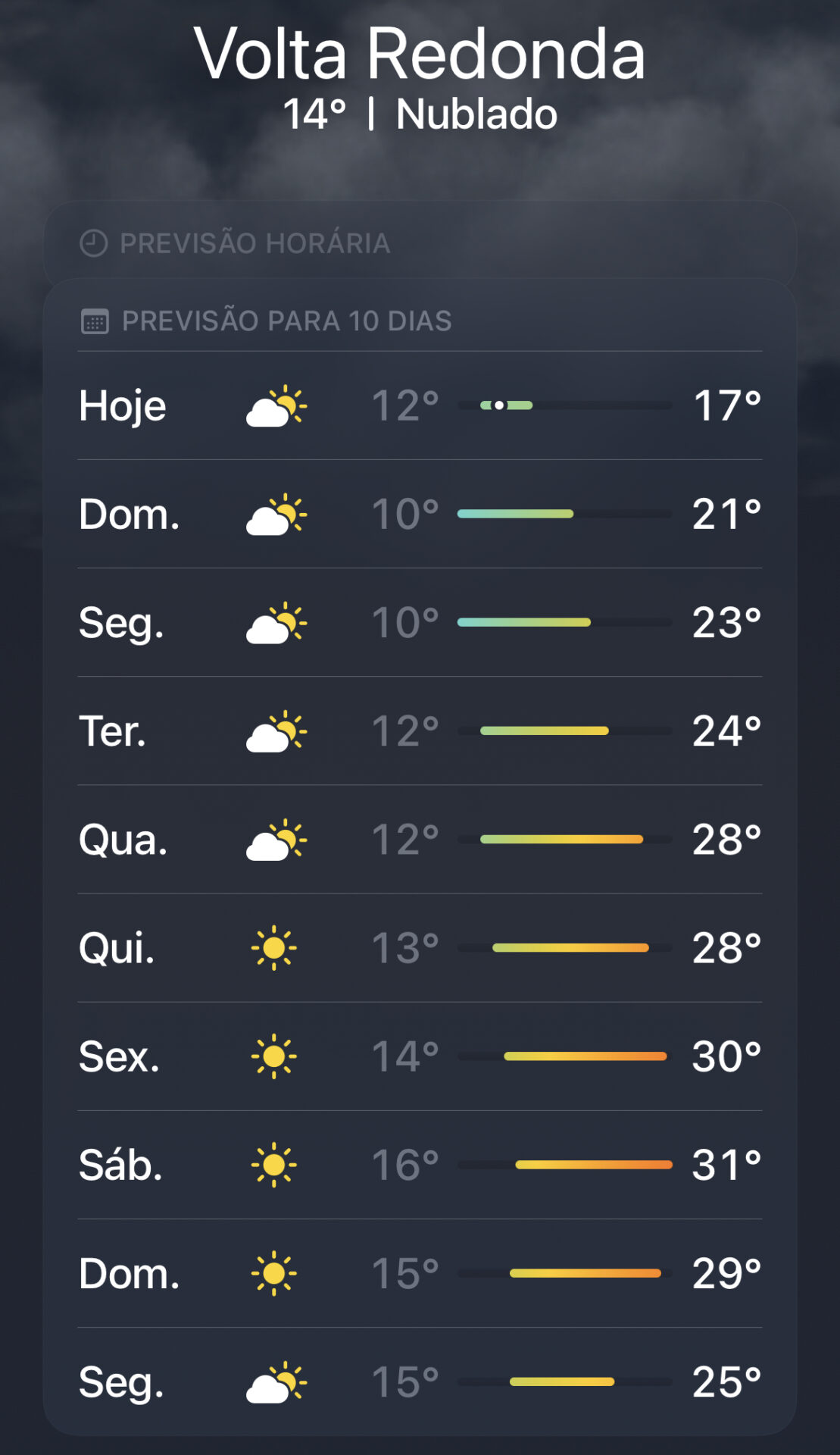Show details for Qui. forecast
The image size is (840, 1455).
click(419, 947)
